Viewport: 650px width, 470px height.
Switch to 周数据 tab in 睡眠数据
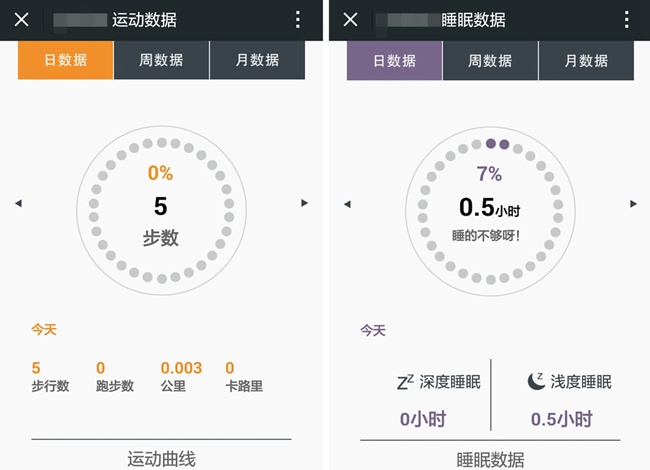tap(490, 60)
